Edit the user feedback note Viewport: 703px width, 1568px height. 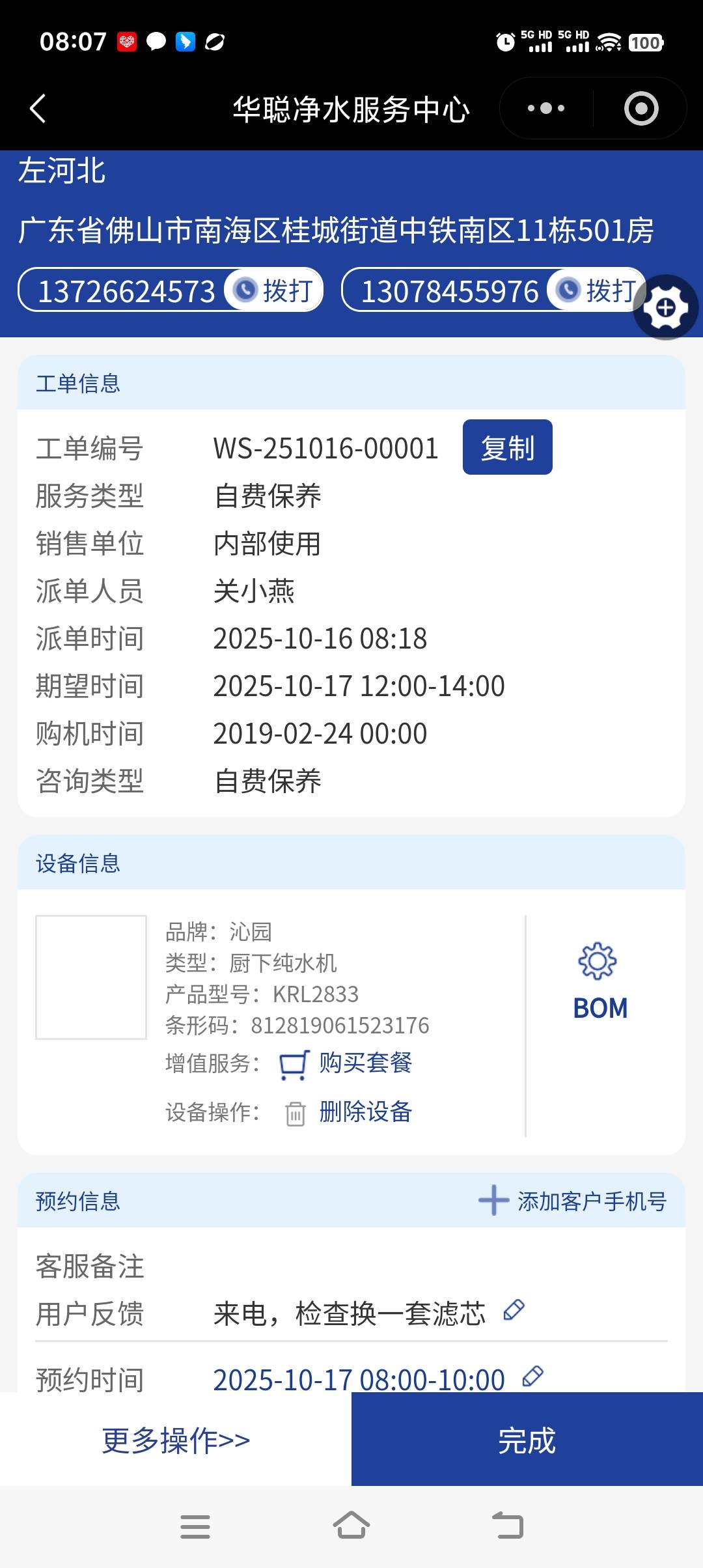click(x=514, y=1310)
